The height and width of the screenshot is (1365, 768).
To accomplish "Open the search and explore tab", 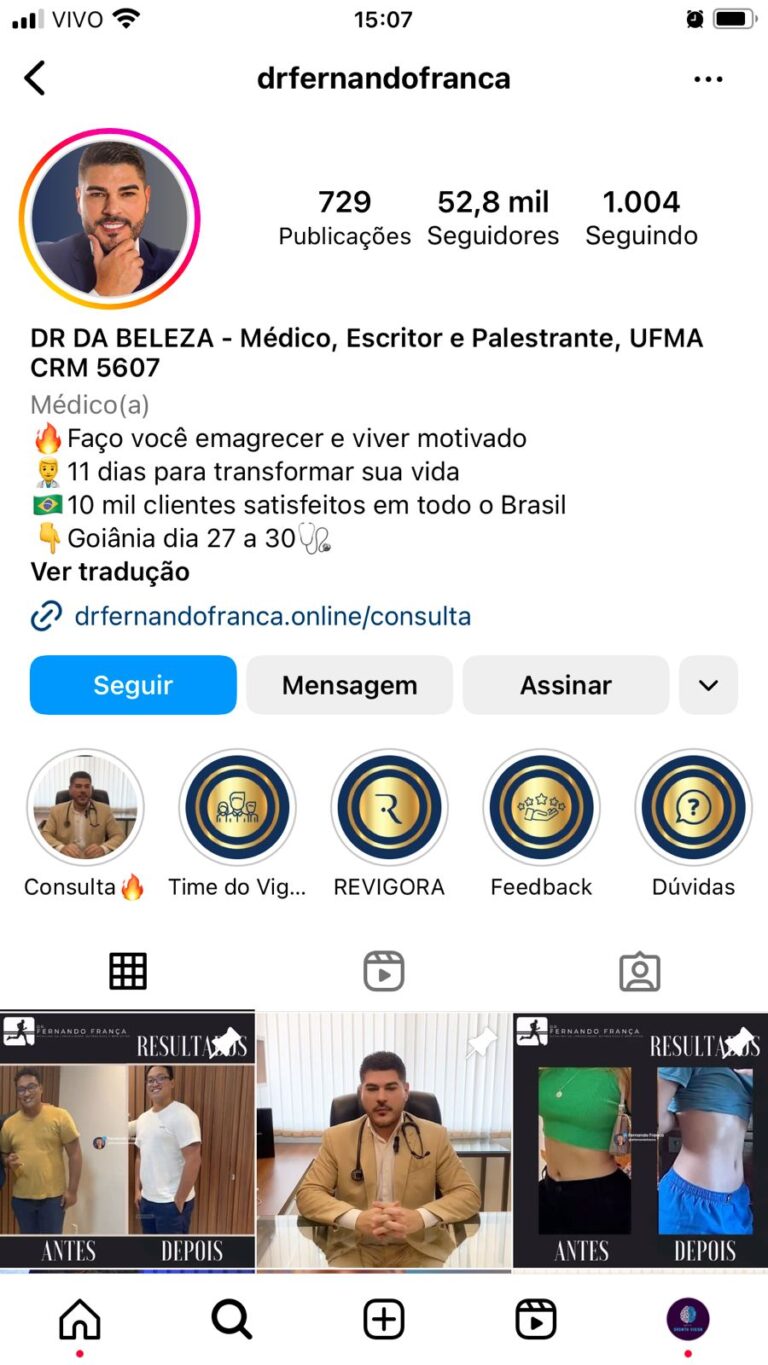I will [232, 1320].
